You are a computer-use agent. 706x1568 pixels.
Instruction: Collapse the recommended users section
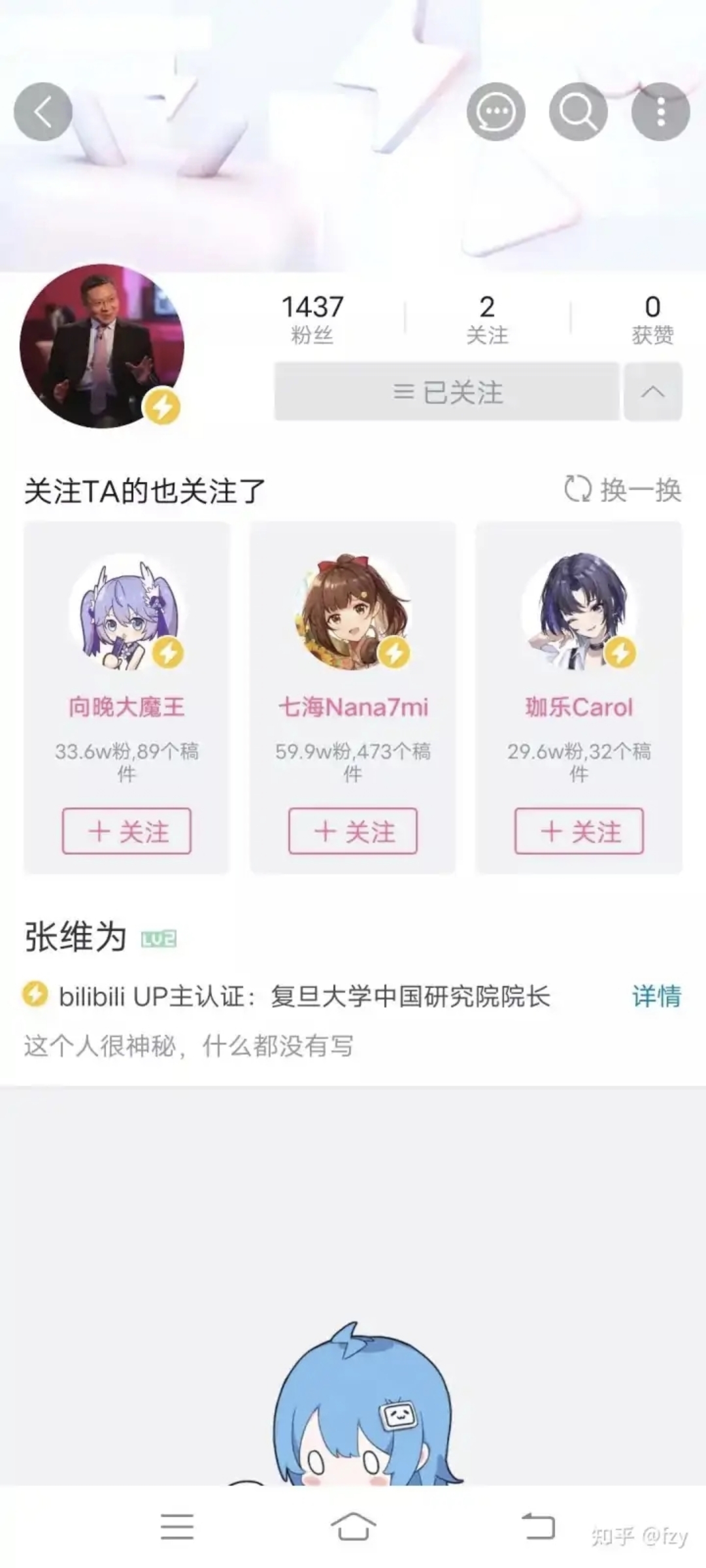click(x=652, y=392)
